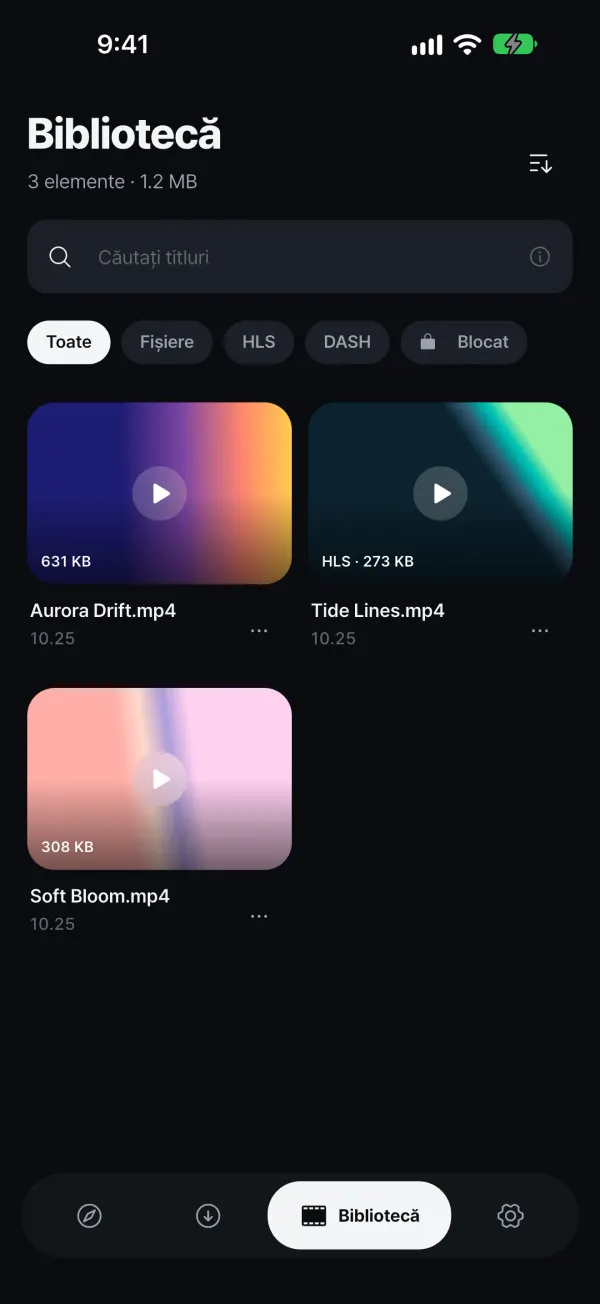Screen dimensions: 600x1304
Task: Switch to the compass browse tab
Action: tap(90, 1216)
